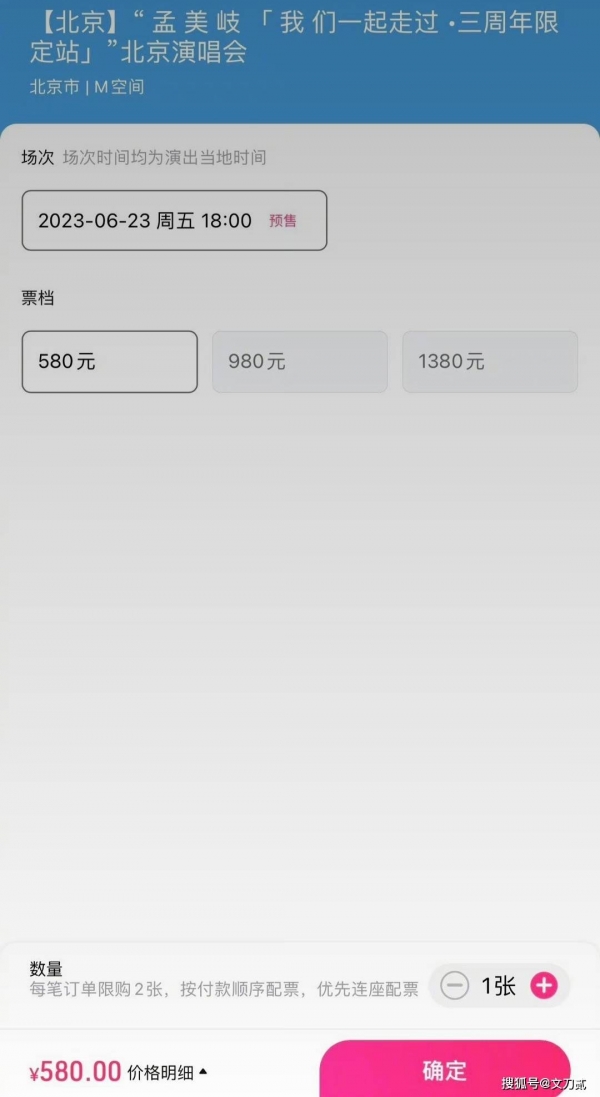Choose the 980元 ticket tier
The image size is (600, 1097).
299,361
